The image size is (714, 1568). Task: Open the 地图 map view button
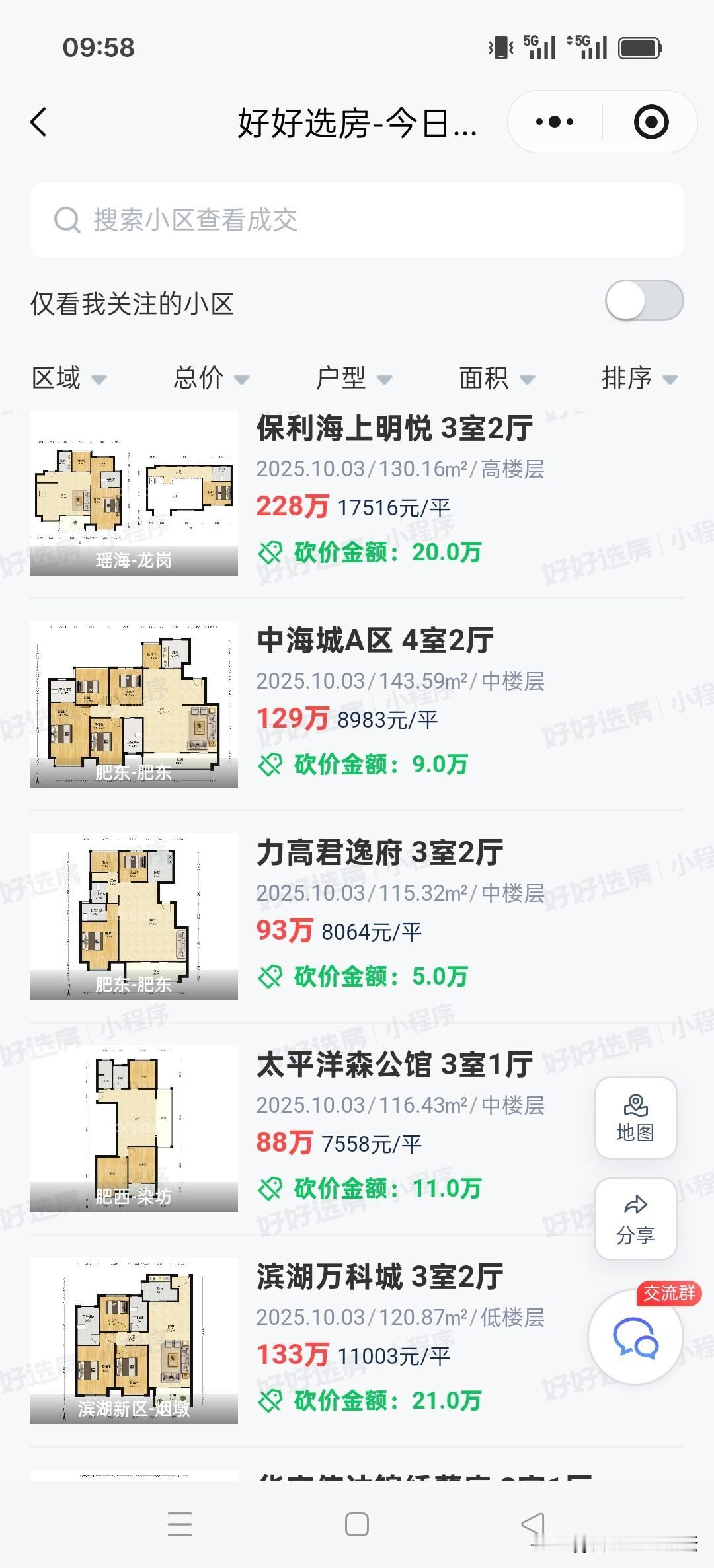(635, 1117)
